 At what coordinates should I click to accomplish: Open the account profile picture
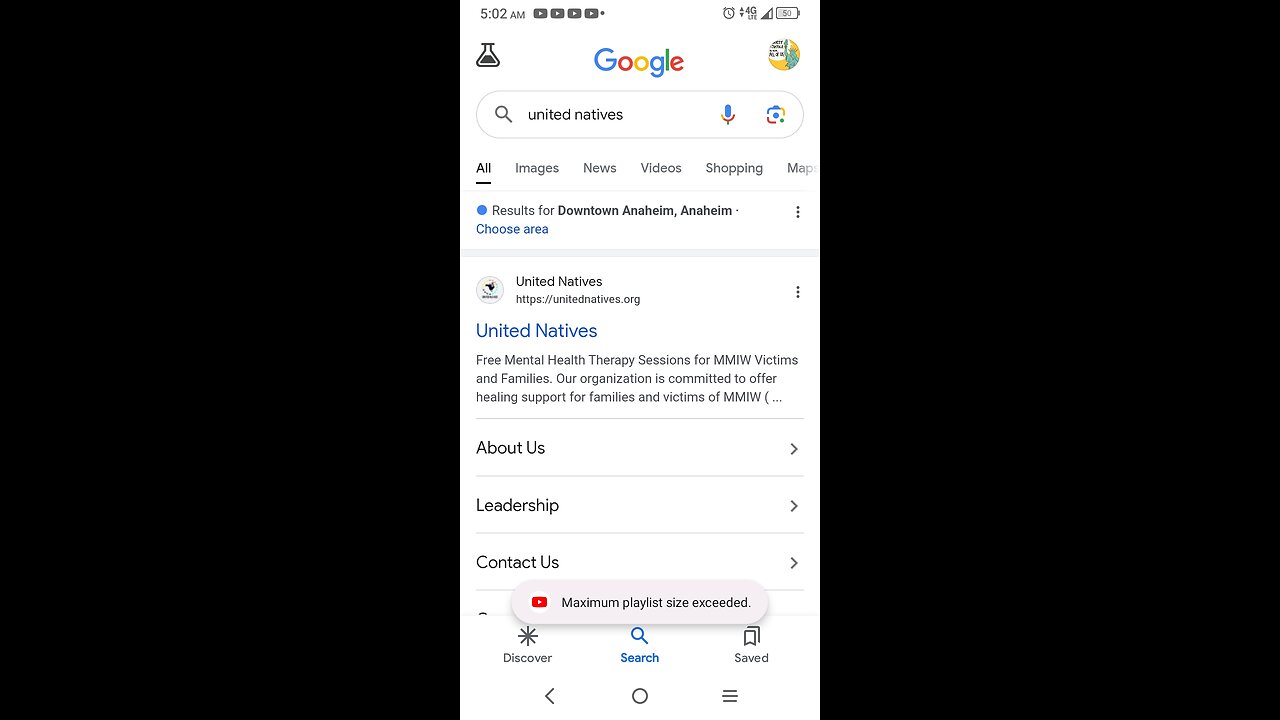(x=784, y=55)
